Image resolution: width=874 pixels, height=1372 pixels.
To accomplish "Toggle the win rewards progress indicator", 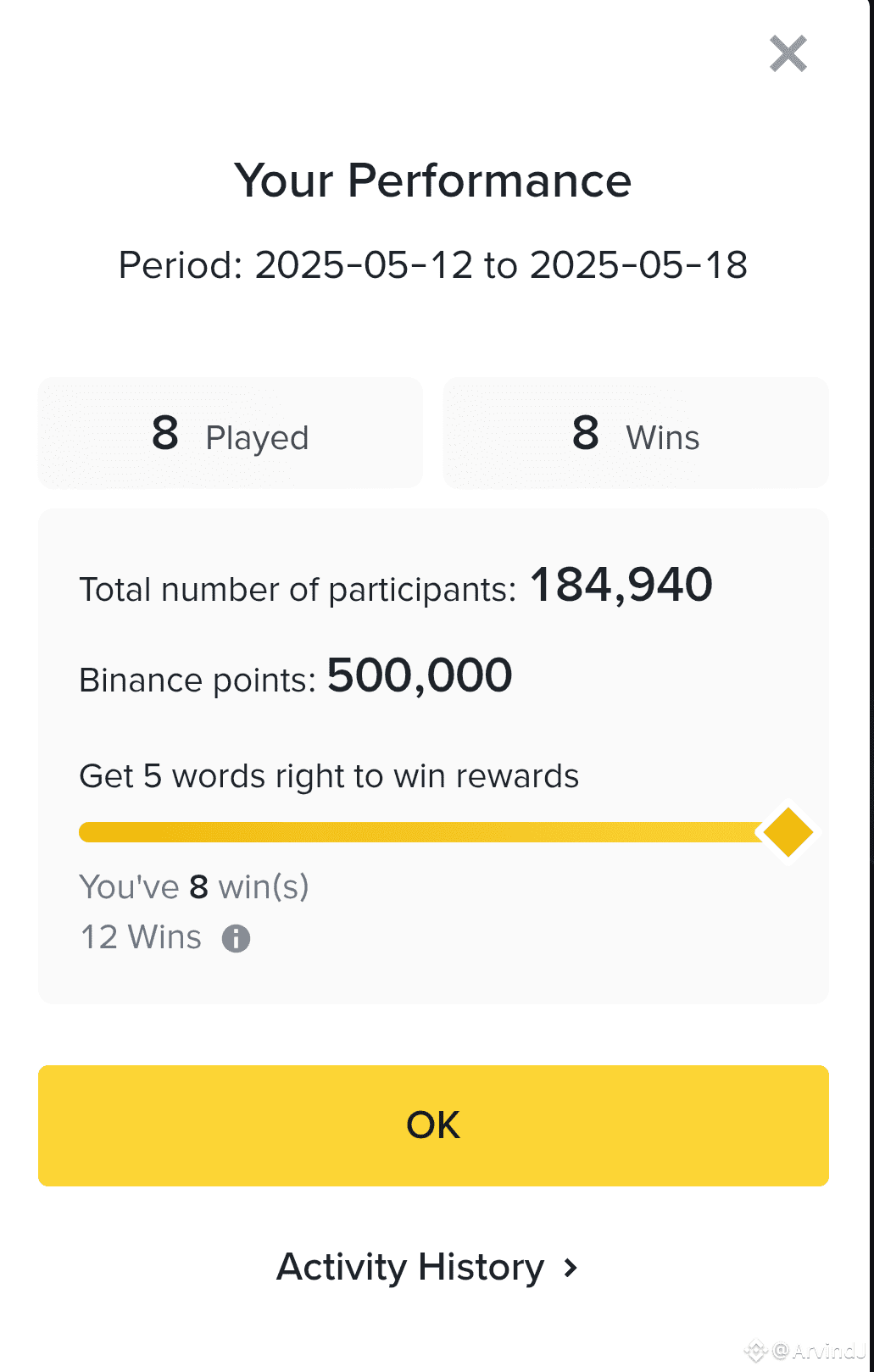I will 424,831.
